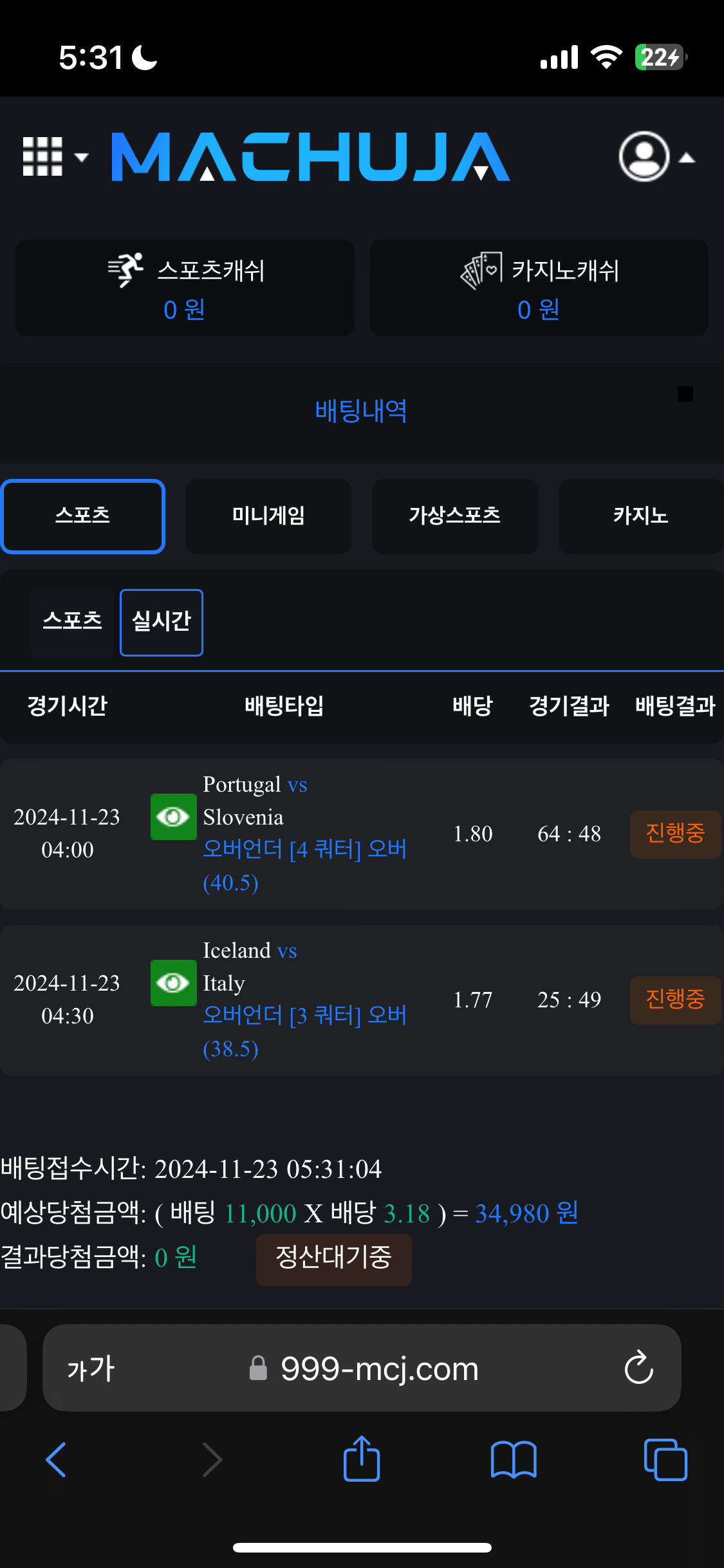Screen dimensions: 724x1568
Task: Open the 카지노캐쉬 balance card
Action: 539,288
